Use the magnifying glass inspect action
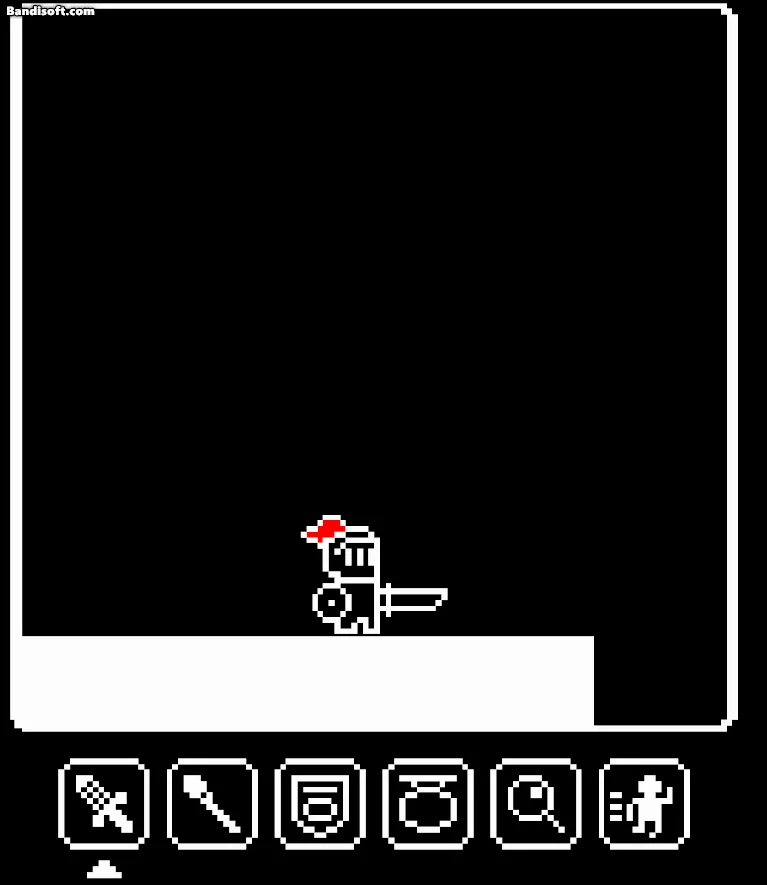767x885 pixels. tap(536, 804)
